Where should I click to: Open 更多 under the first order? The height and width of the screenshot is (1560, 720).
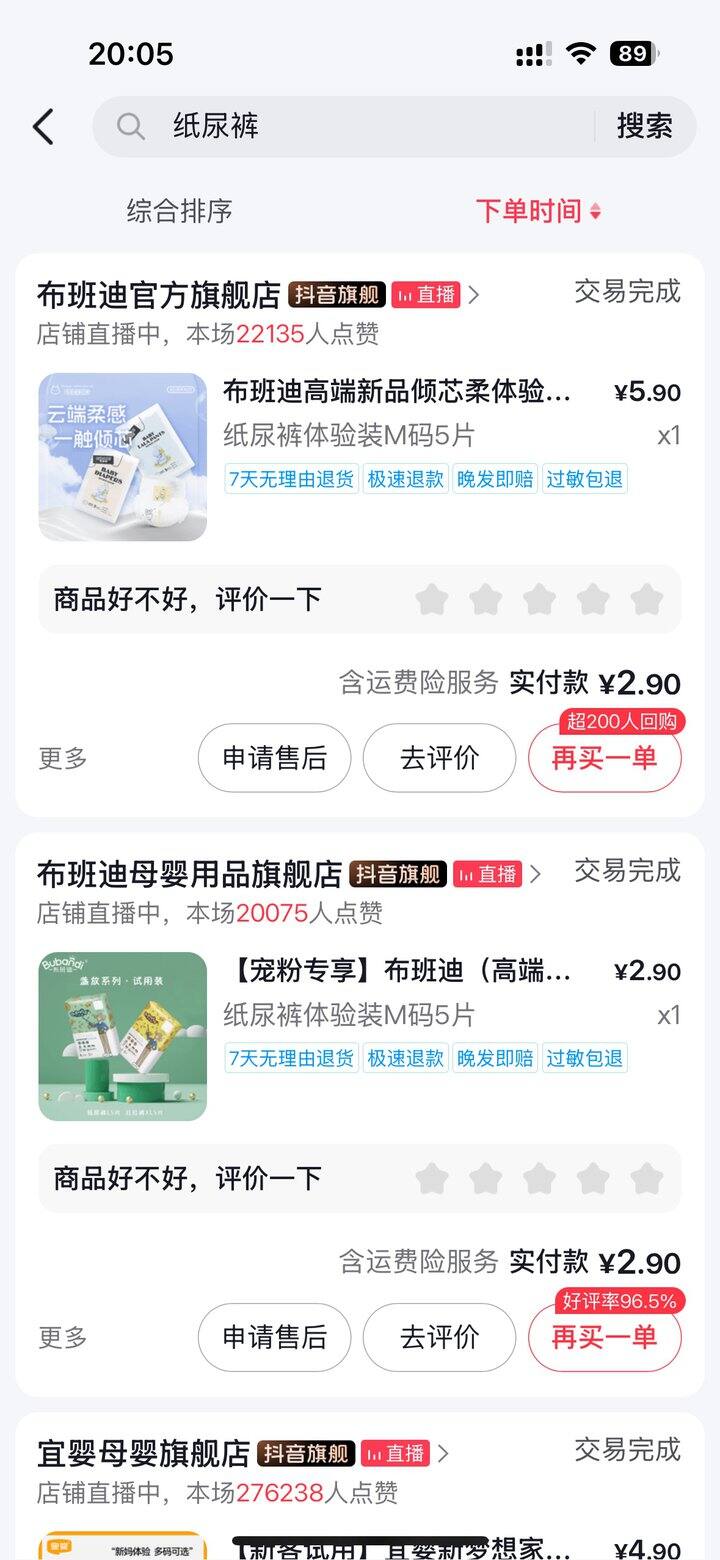pos(62,758)
